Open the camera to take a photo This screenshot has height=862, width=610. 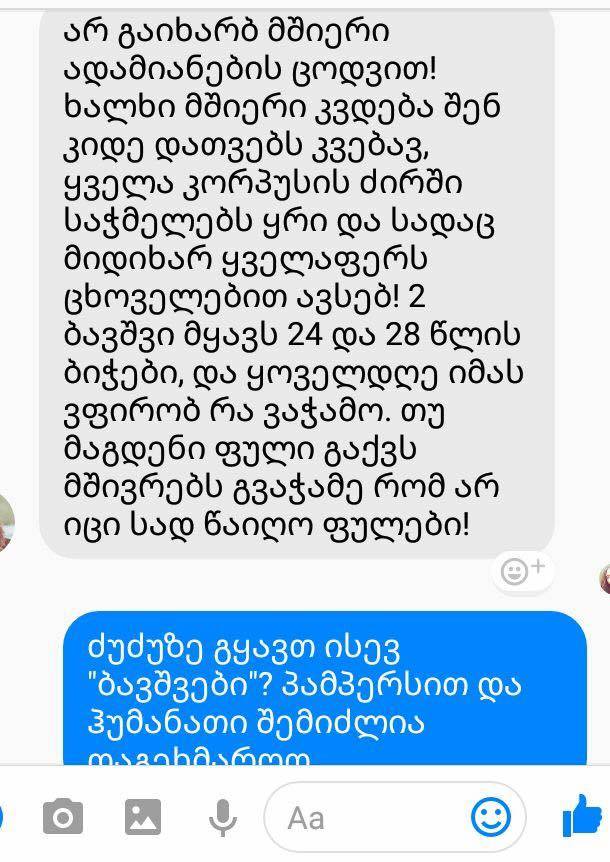click(62, 818)
